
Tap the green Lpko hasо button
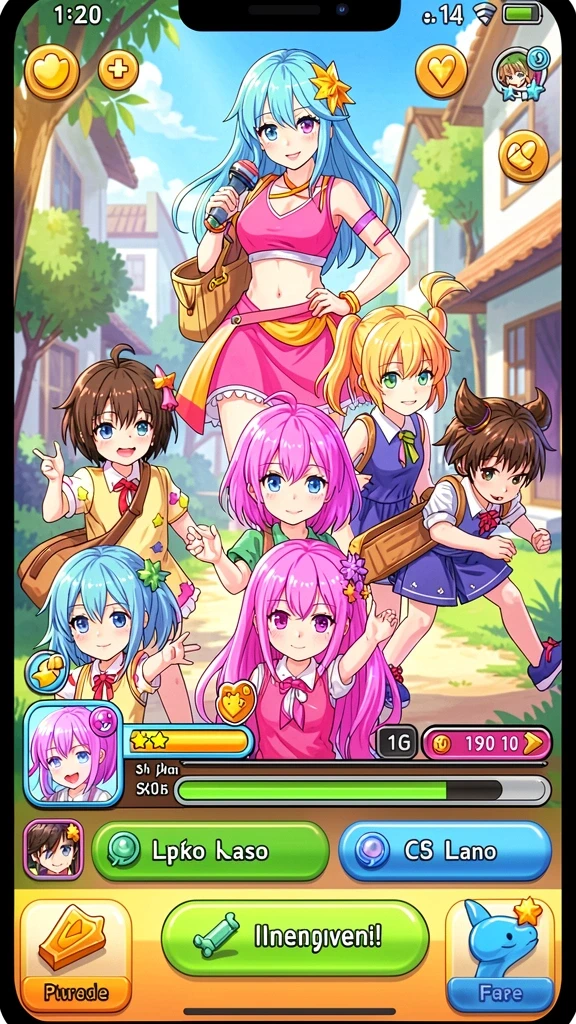210,851
